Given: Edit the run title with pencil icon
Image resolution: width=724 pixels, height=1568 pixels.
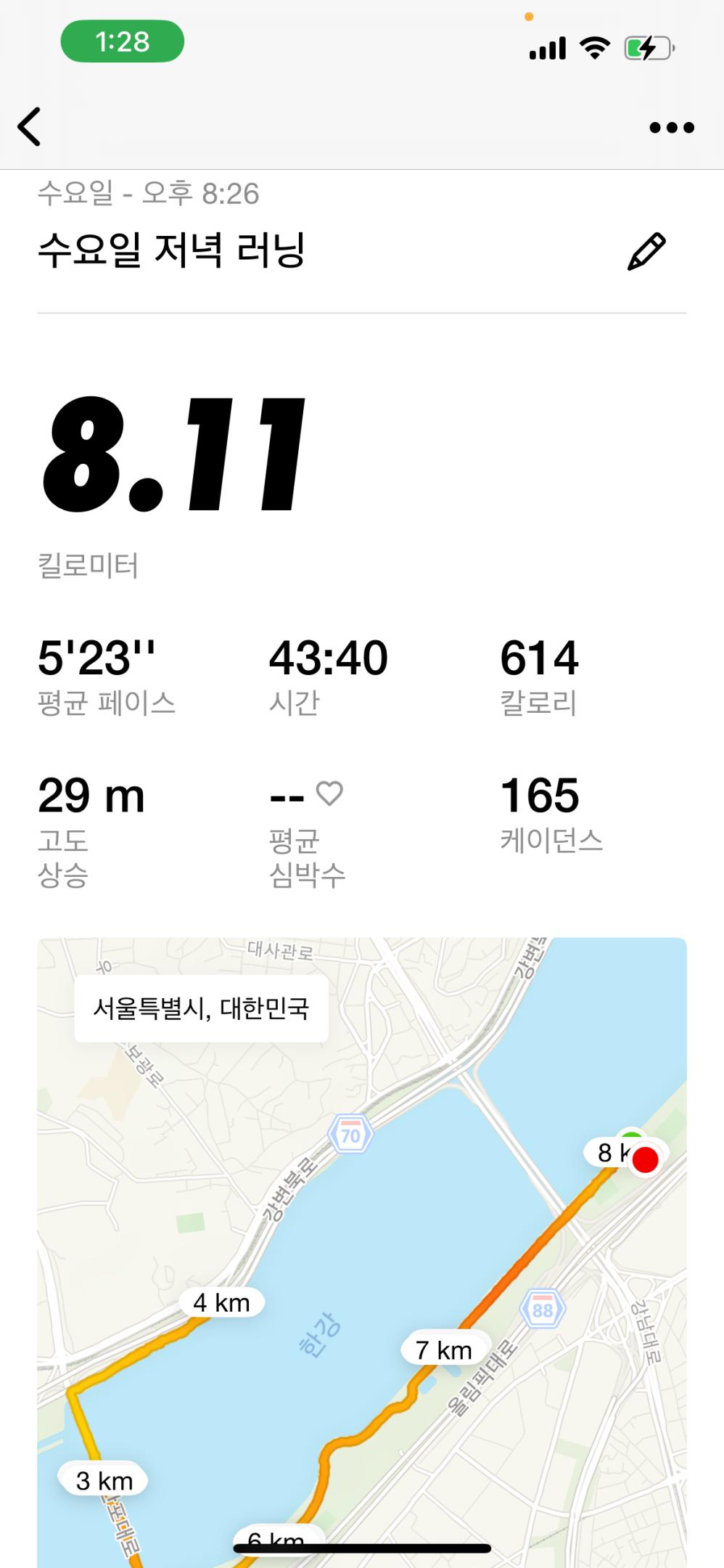Looking at the screenshot, I should [x=646, y=251].
